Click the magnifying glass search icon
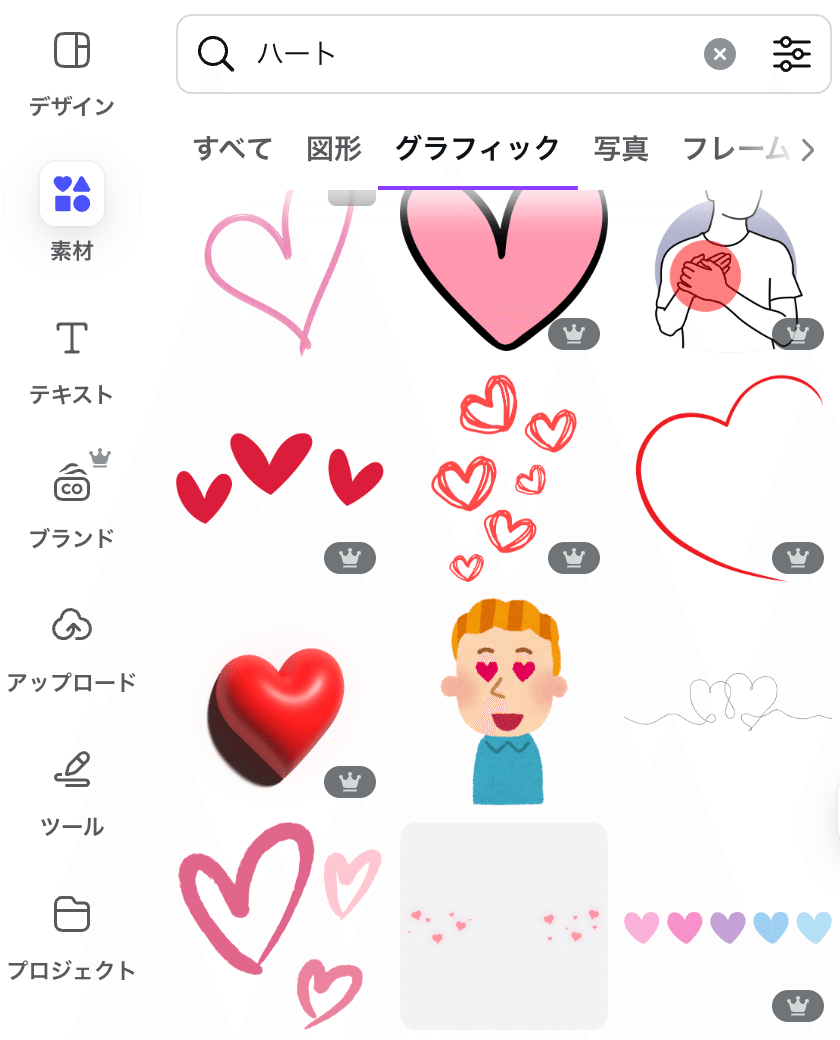The height and width of the screenshot is (1040, 840). [215, 54]
